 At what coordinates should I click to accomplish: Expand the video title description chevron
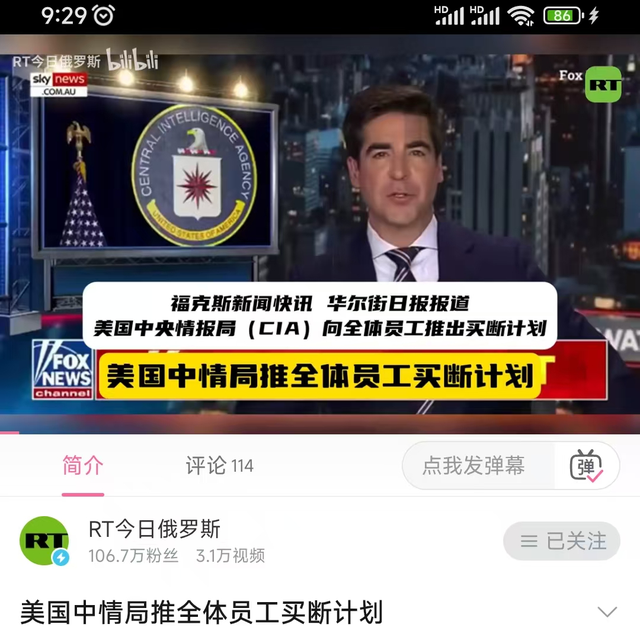point(606,611)
